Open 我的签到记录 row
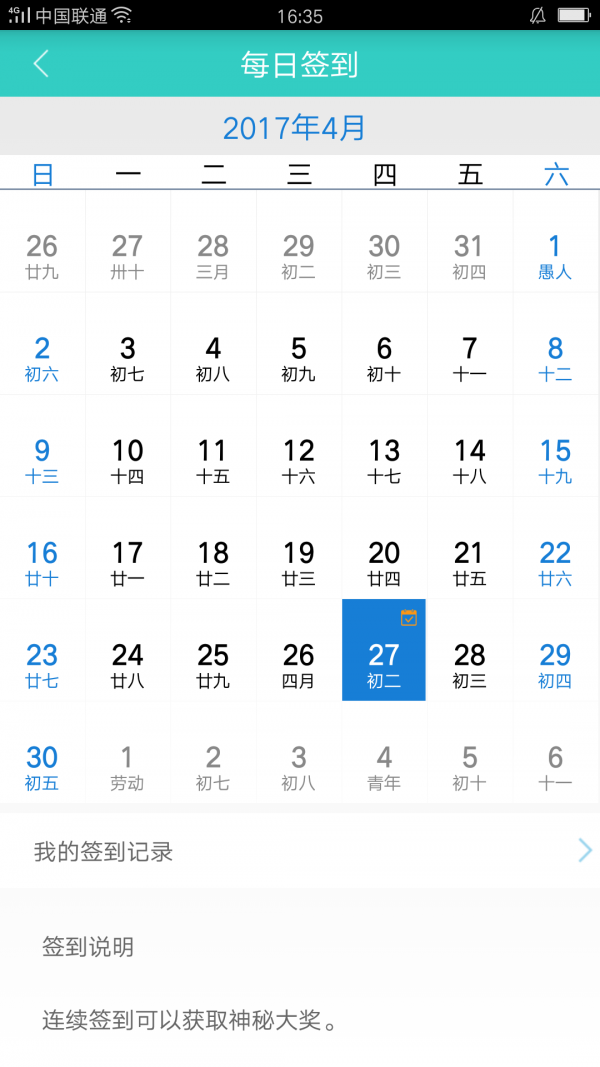600x1067 pixels. (300, 851)
